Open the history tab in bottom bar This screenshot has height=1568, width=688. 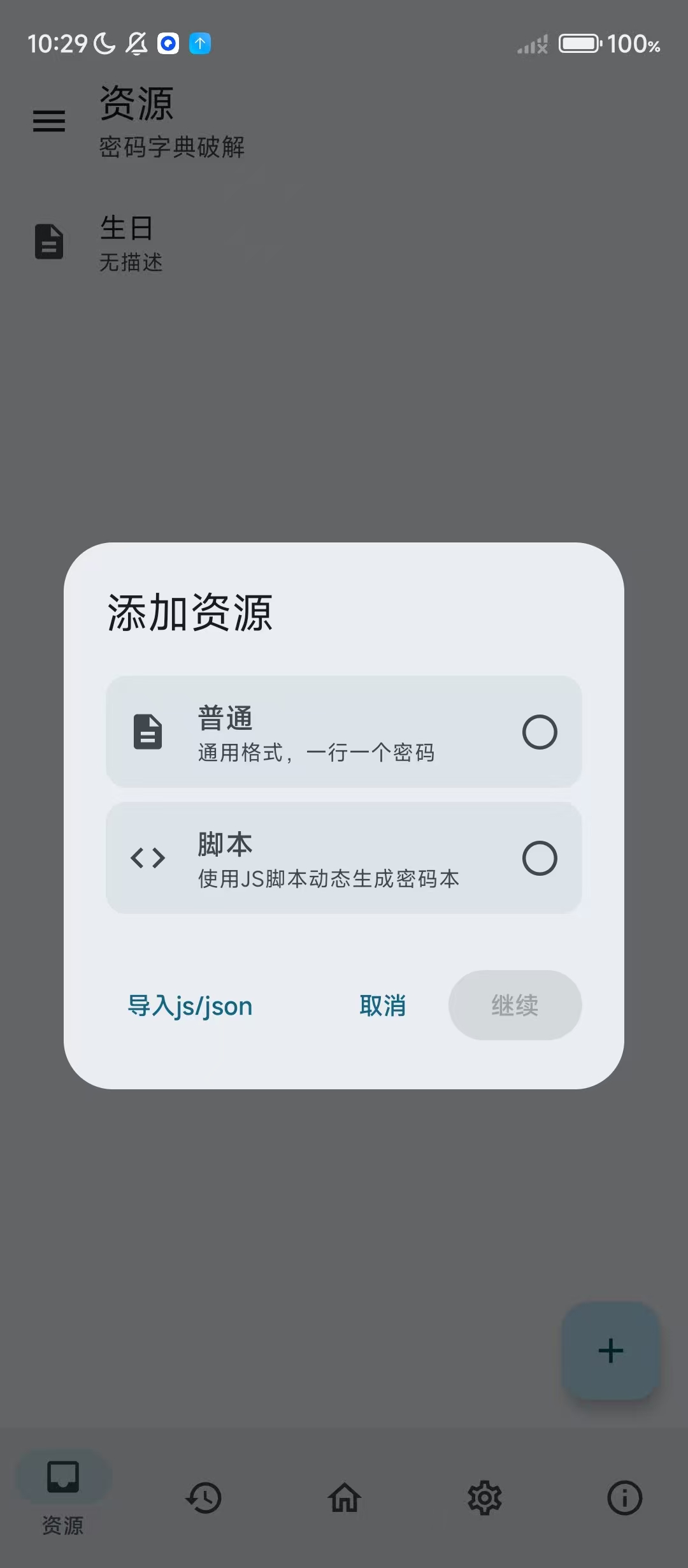click(204, 1497)
